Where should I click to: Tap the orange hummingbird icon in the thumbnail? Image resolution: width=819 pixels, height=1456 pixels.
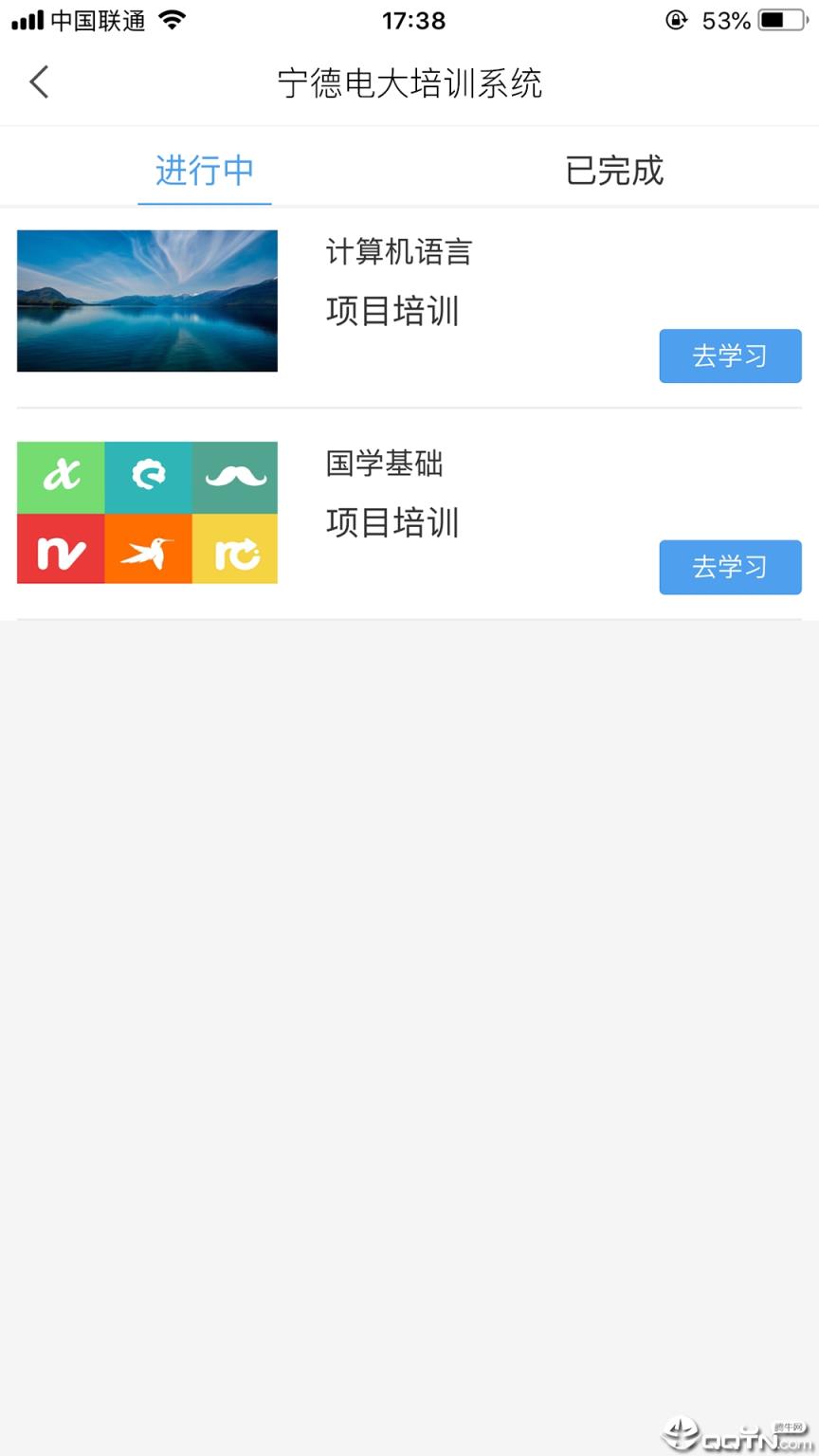(147, 550)
